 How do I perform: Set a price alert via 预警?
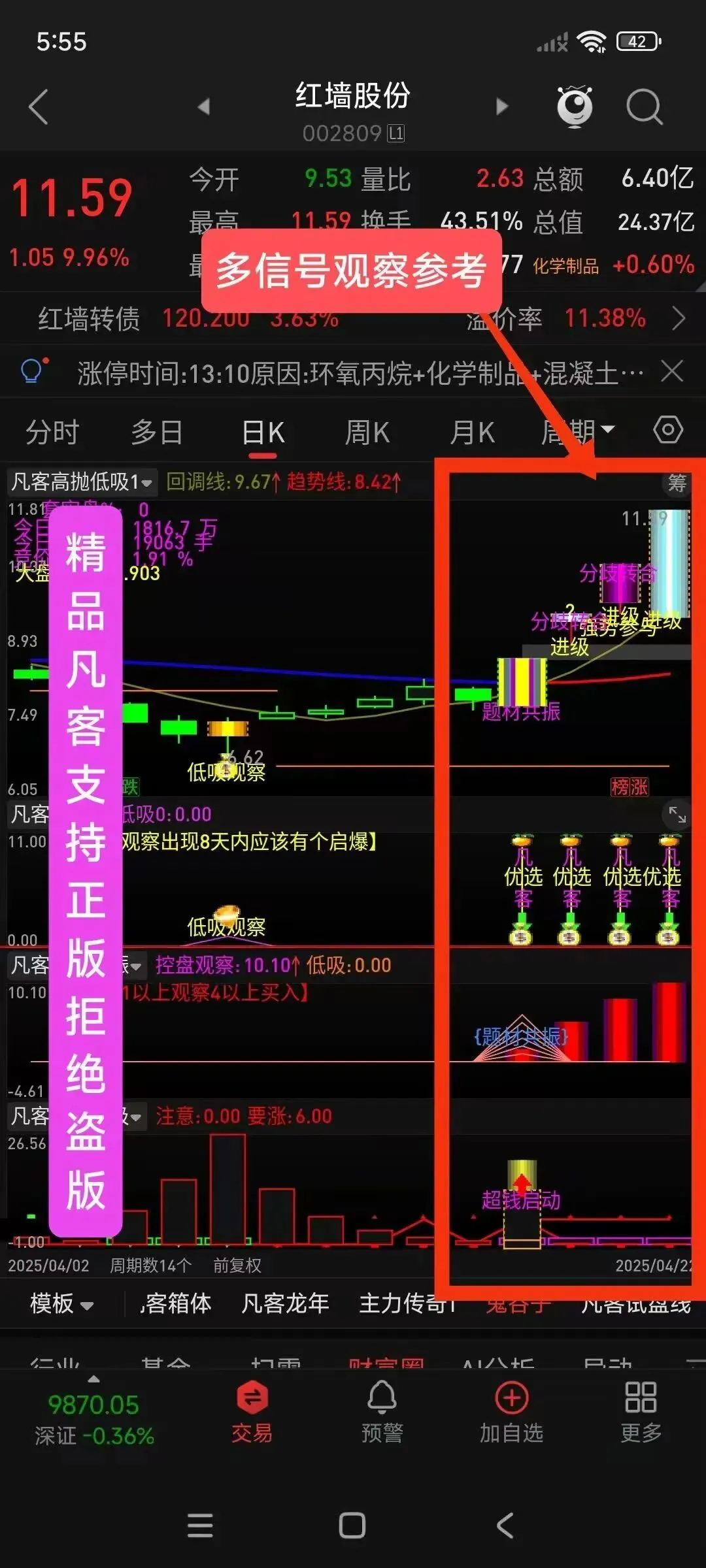(382, 1413)
